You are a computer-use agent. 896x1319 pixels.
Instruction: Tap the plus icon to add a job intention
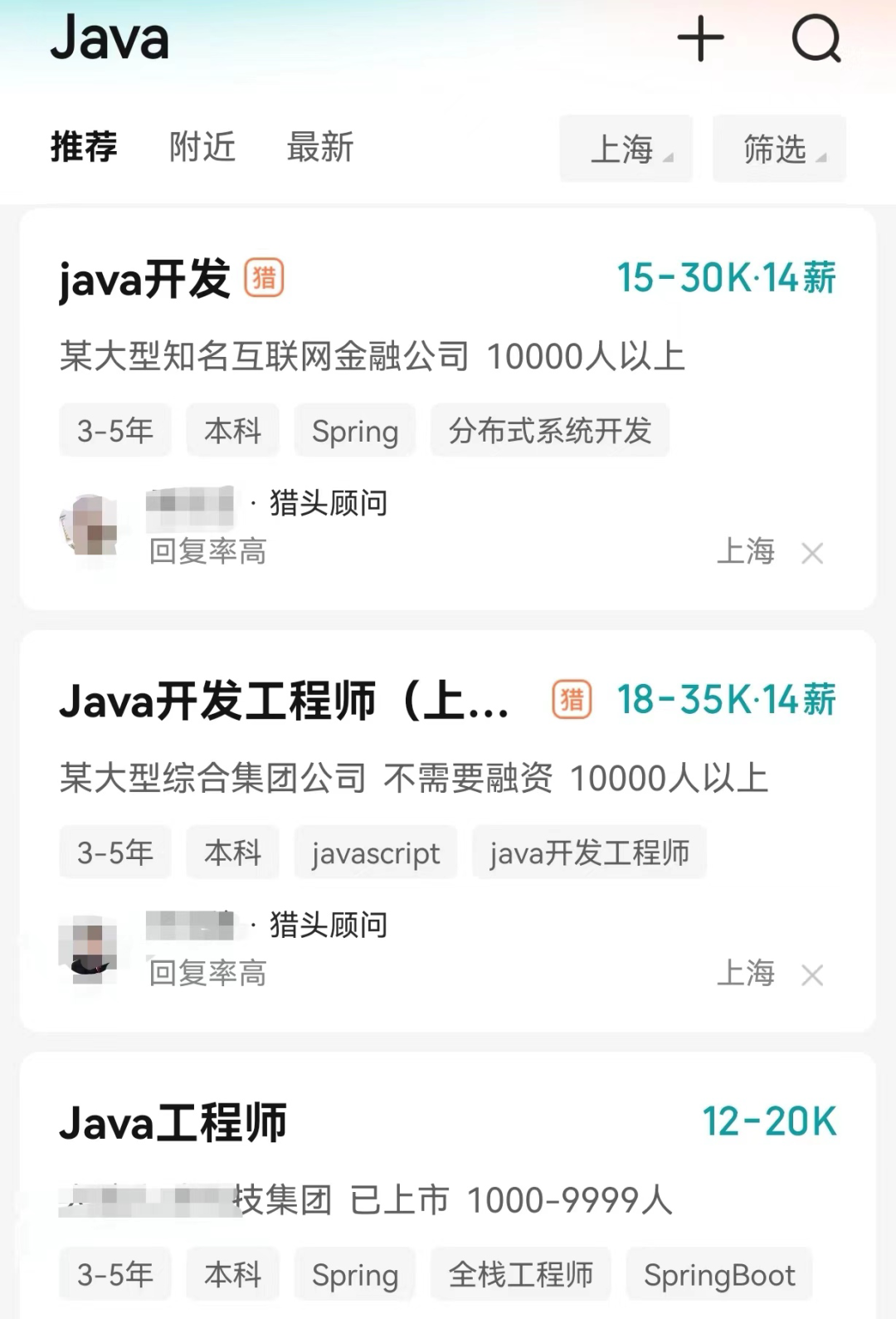(x=701, y=39)
